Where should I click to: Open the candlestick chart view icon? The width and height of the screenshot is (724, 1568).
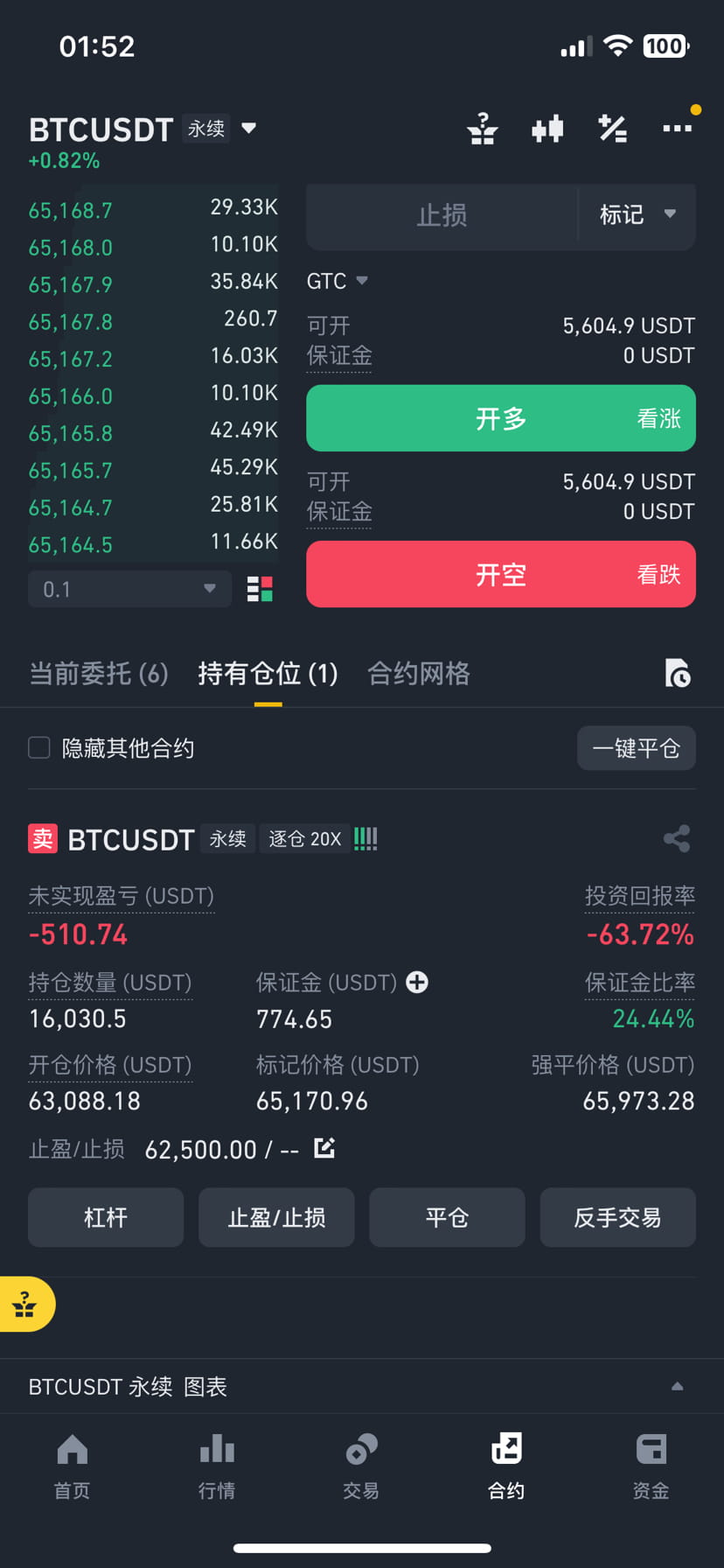pyautogui.click(x=547, y=129)
